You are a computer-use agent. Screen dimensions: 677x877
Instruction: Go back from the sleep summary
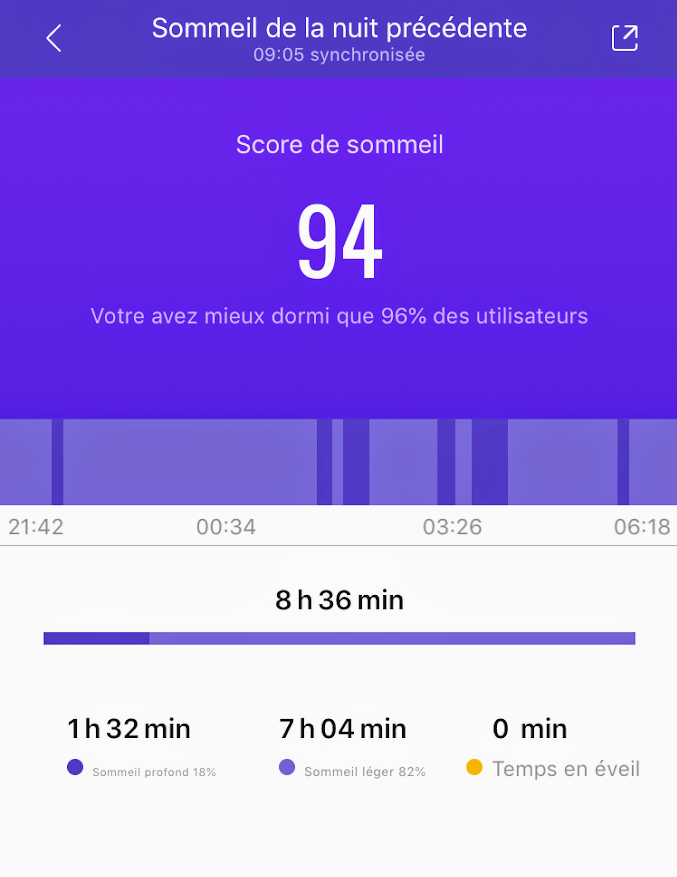pos(54,38)
